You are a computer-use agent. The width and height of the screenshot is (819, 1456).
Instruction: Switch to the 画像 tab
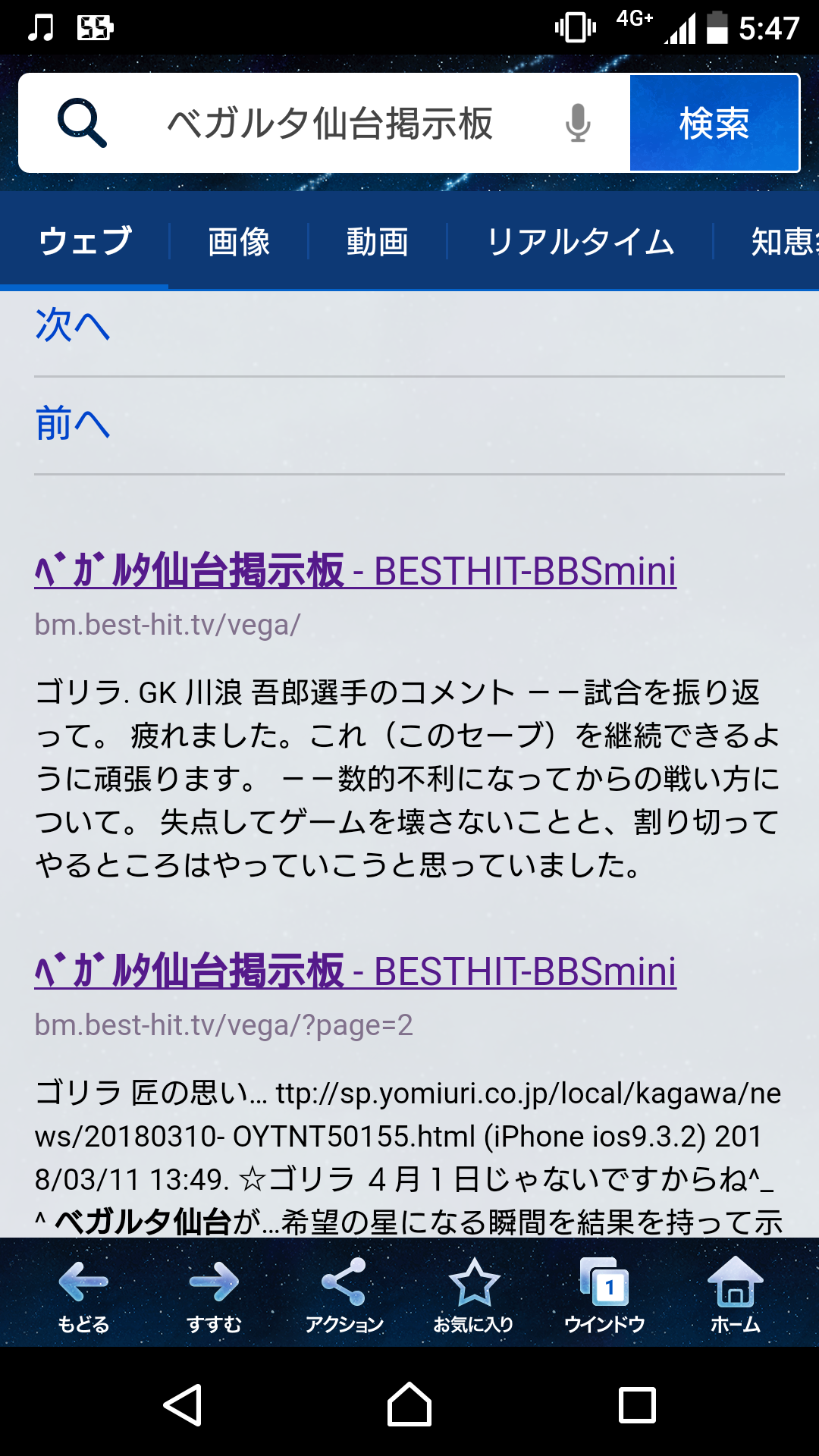[x=239, y=242]
